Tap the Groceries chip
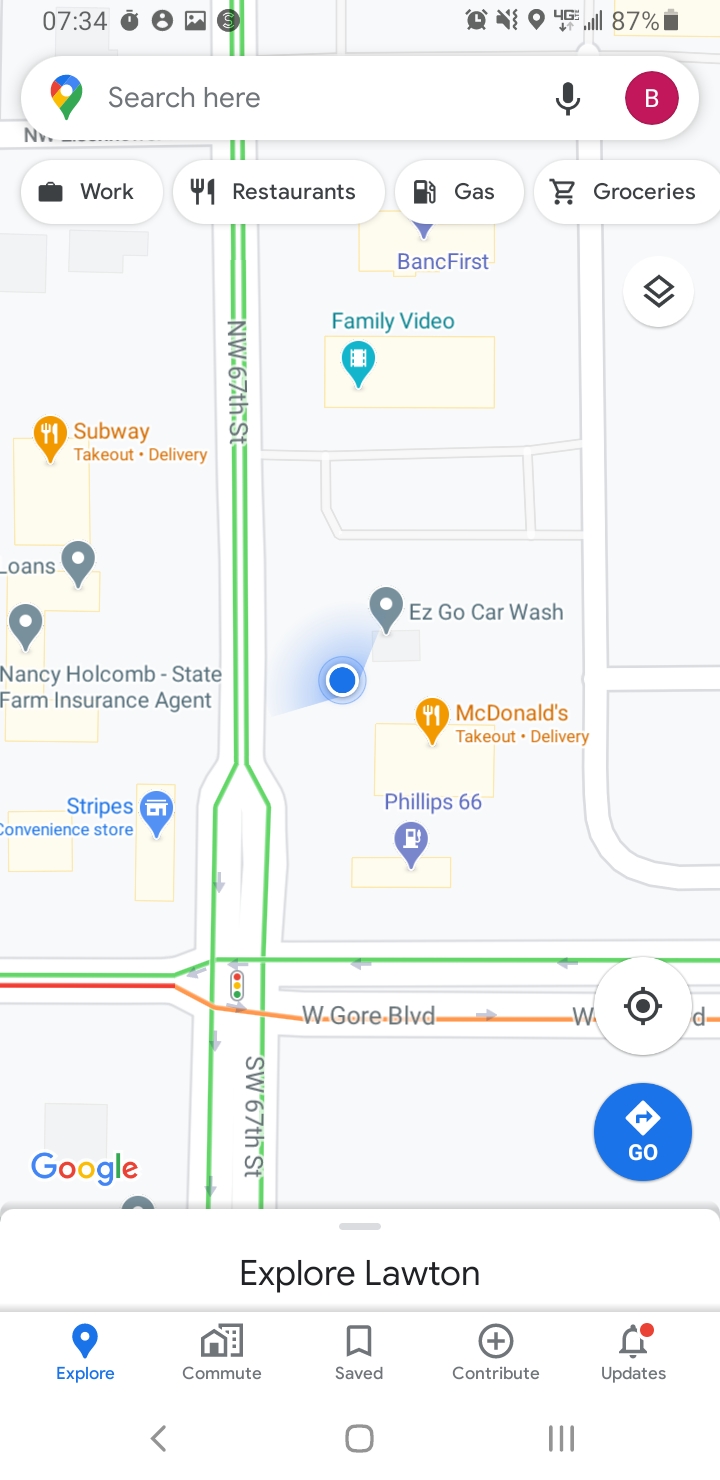Screen dimensions: 720x1480 pos(627,191)
